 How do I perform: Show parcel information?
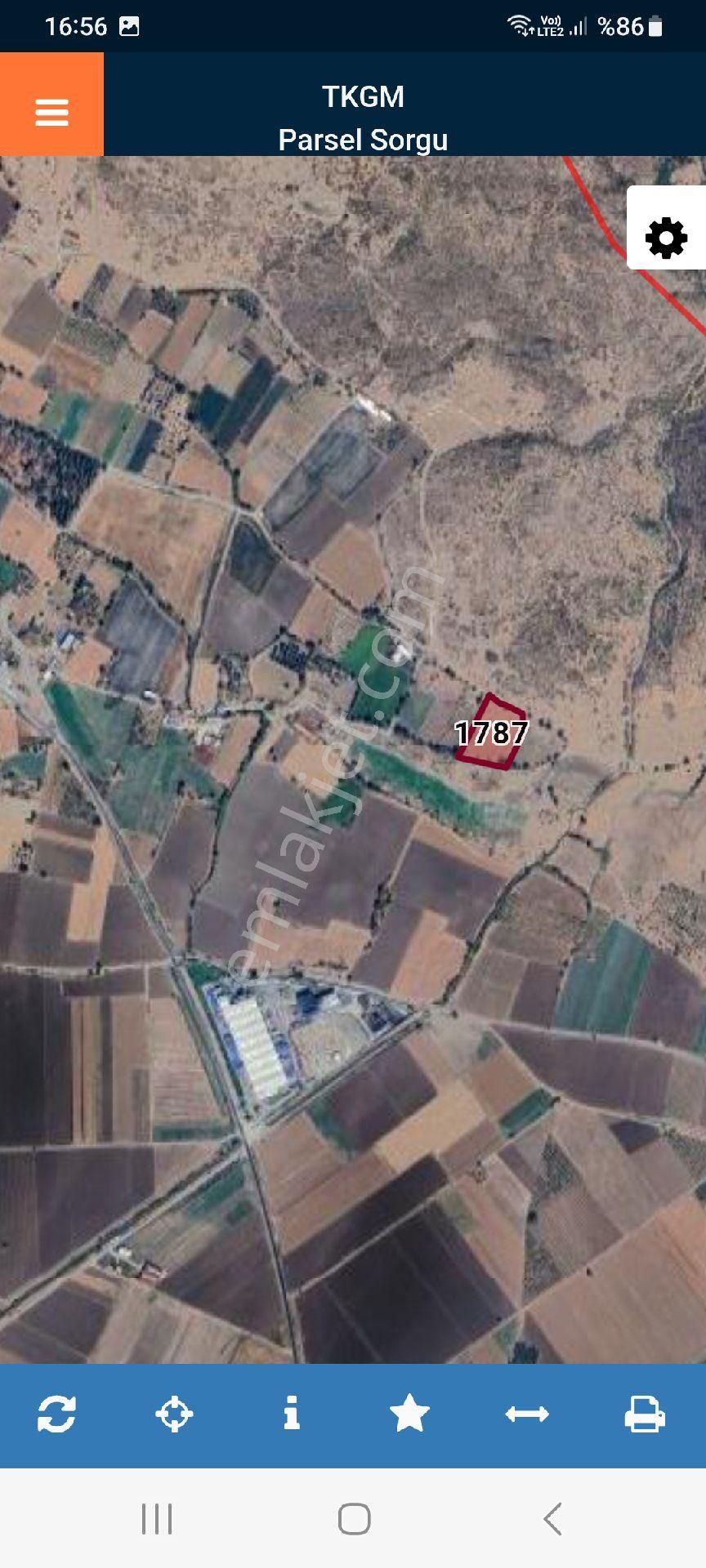tap(292, 1414)
